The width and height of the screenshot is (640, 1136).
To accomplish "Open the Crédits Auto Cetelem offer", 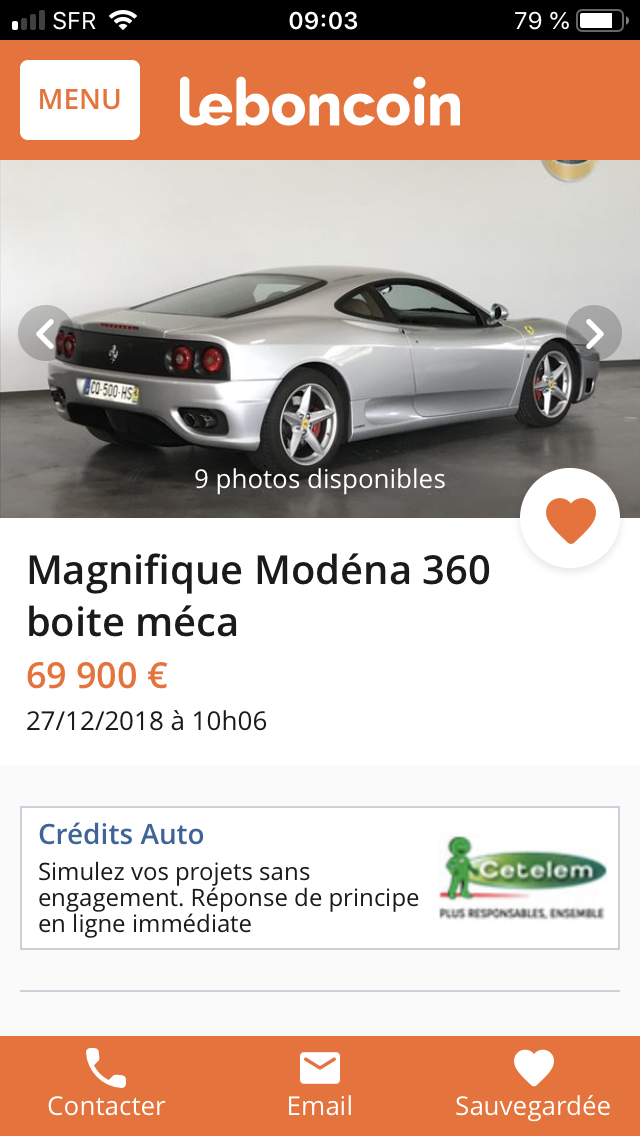I will coord(320,877).
